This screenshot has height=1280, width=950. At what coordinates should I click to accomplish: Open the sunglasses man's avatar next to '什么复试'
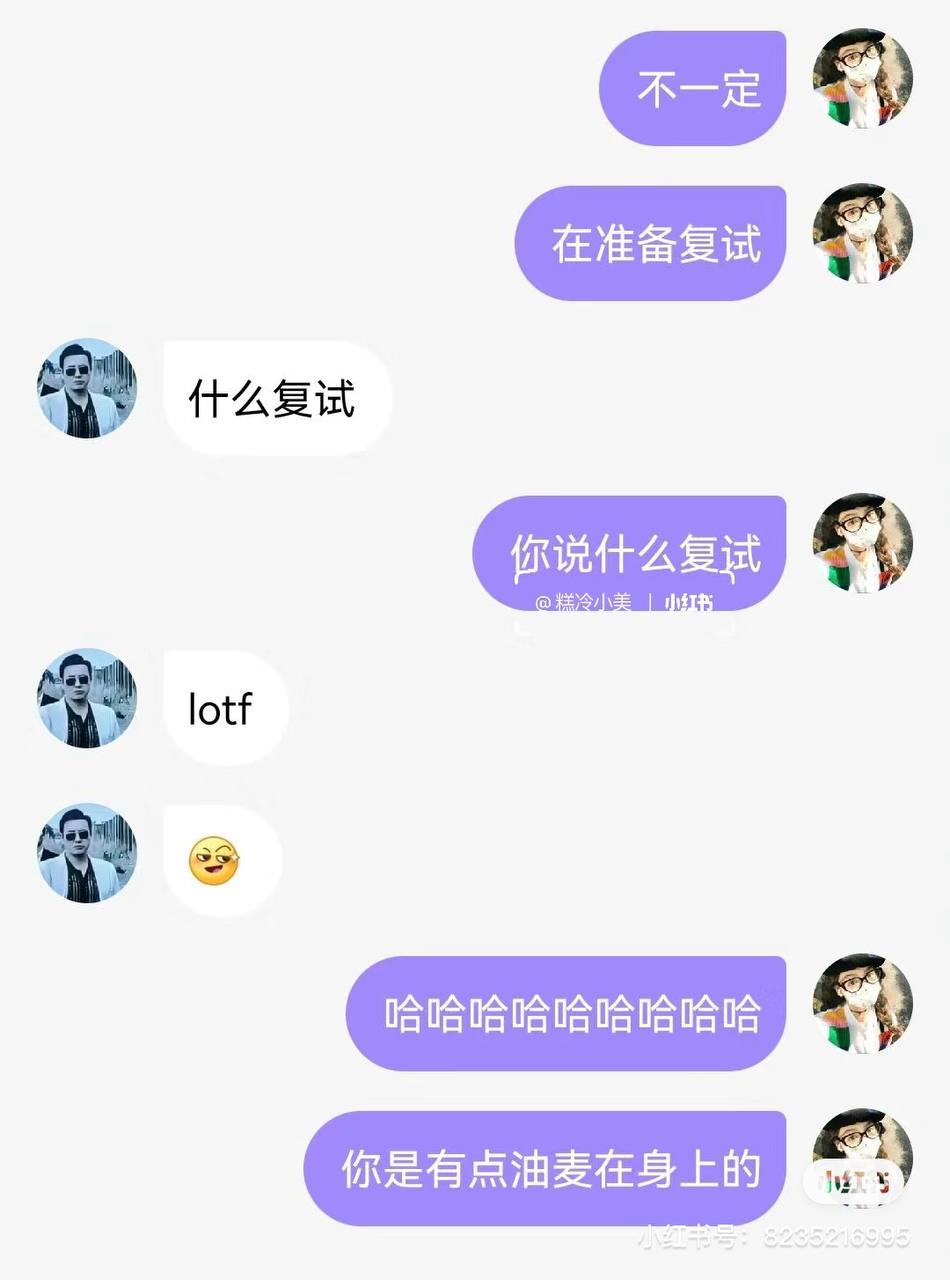pyautogui.click(x=86, y=389)
